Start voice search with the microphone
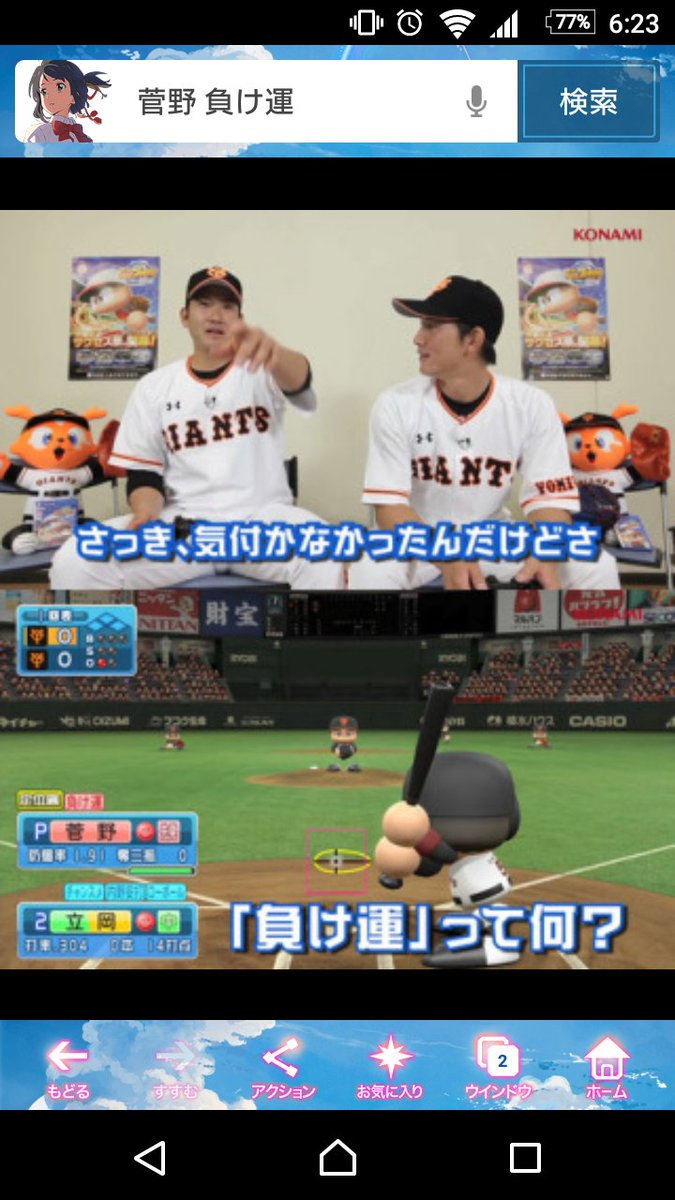Viewport: 675px width, 1200px height. (476, 101)
